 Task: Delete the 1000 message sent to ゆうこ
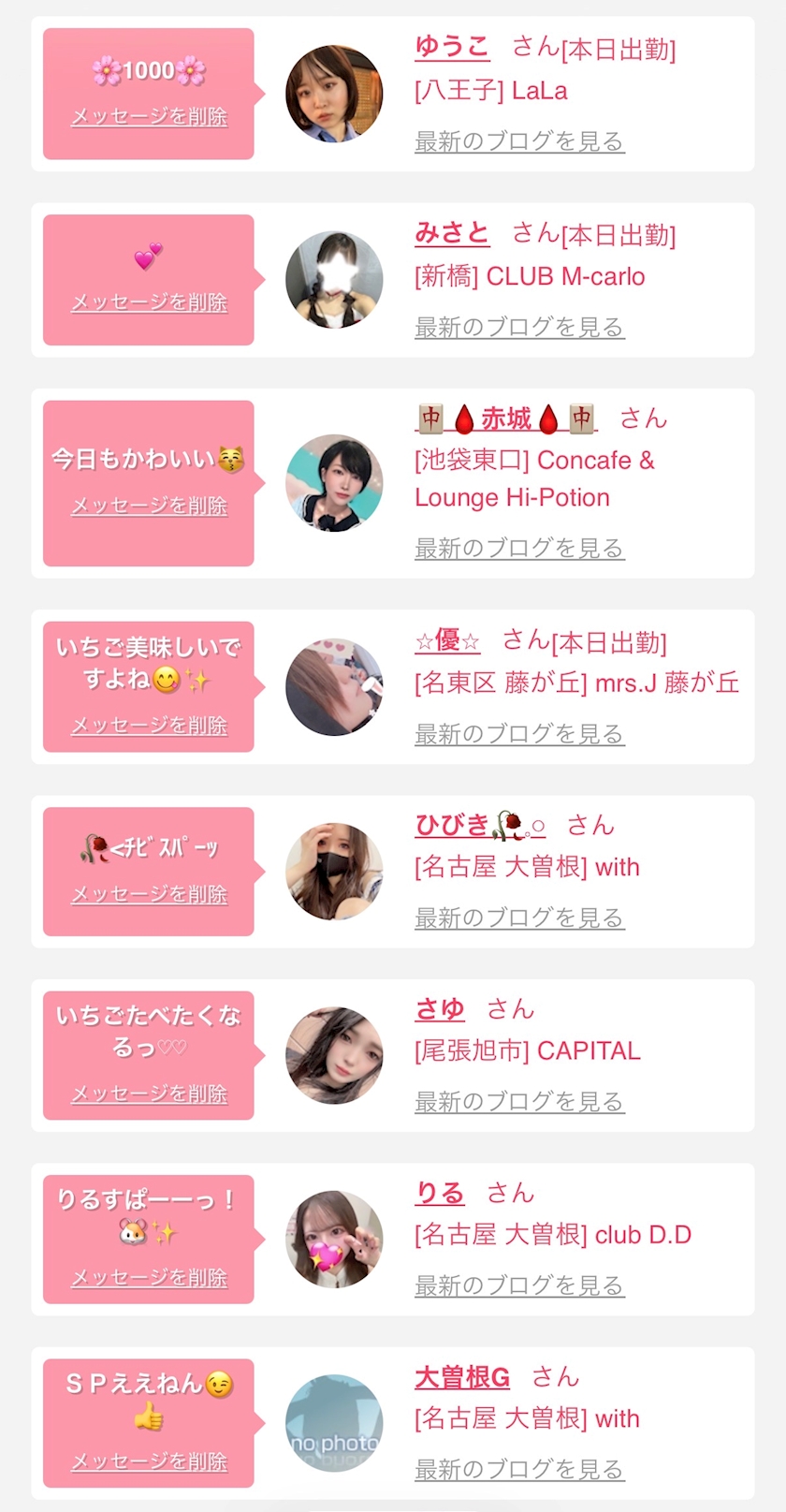pyautogui.click(x=150, y=117)
